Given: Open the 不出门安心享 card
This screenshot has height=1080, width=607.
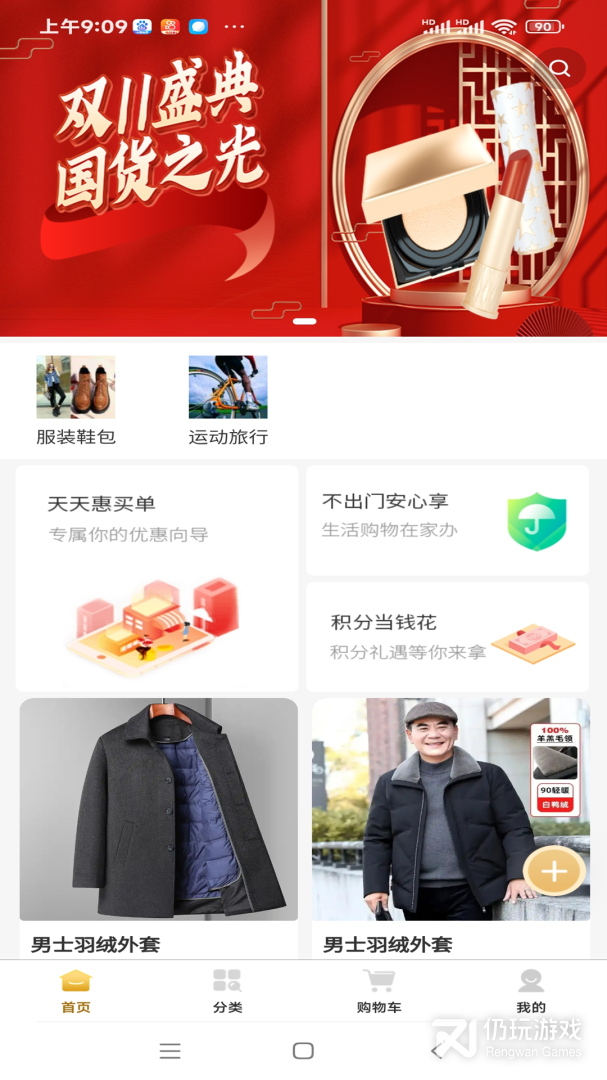Looking at the screenshot, I should coord(447,520).
